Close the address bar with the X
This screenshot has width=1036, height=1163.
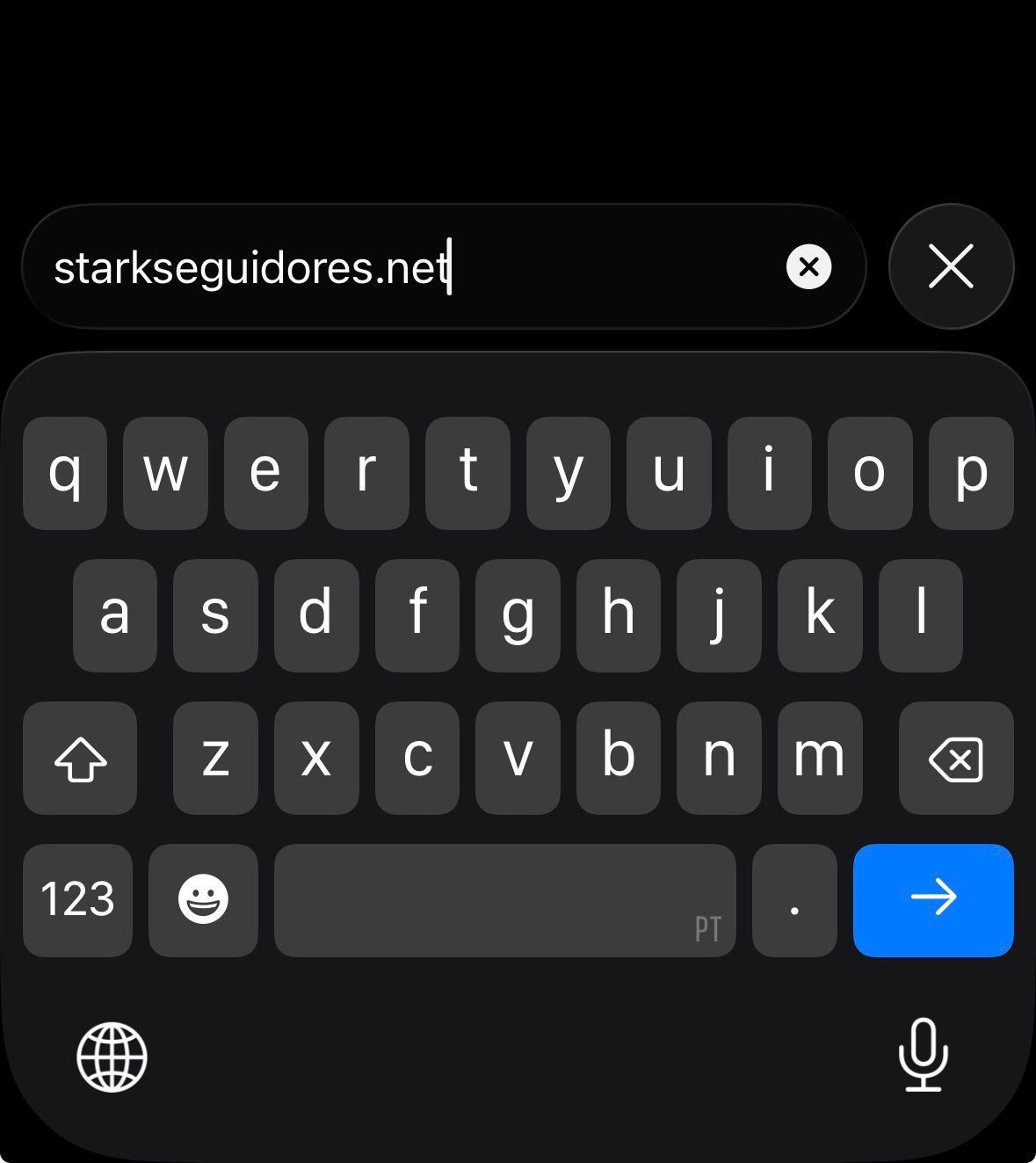coord(951,266)
